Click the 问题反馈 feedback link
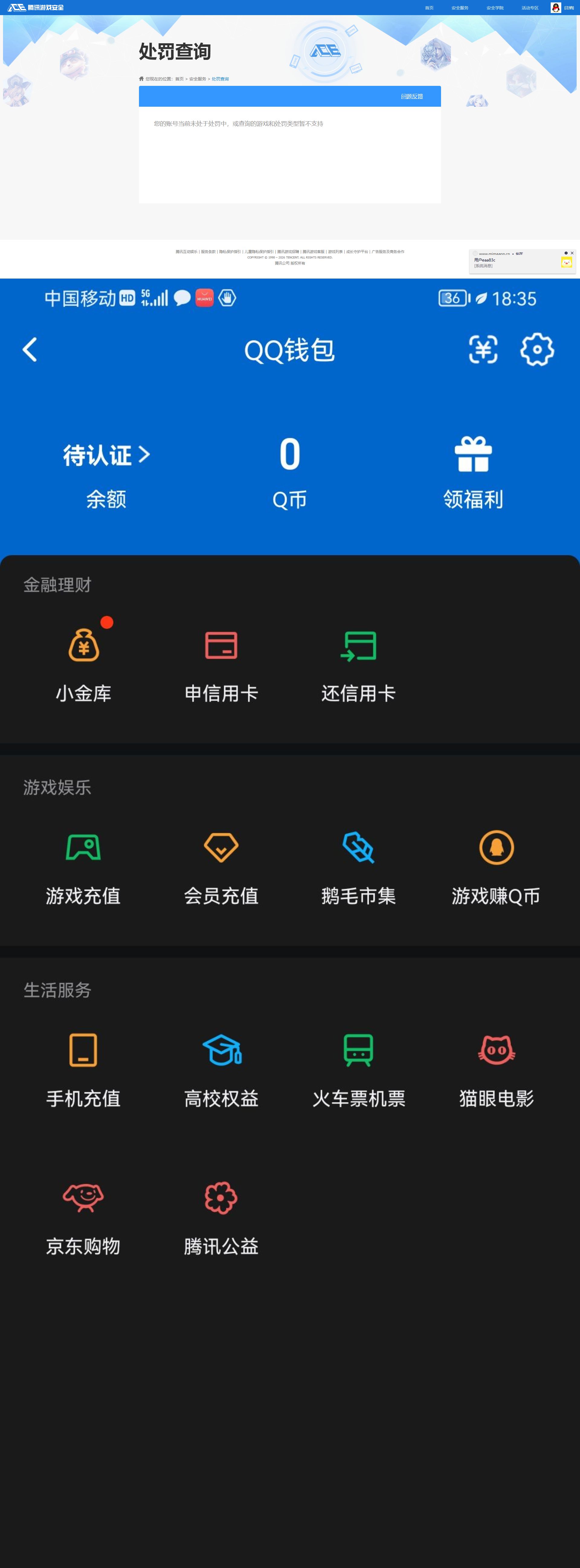This screenshot has width=580, height=1568. coord(412,97)
